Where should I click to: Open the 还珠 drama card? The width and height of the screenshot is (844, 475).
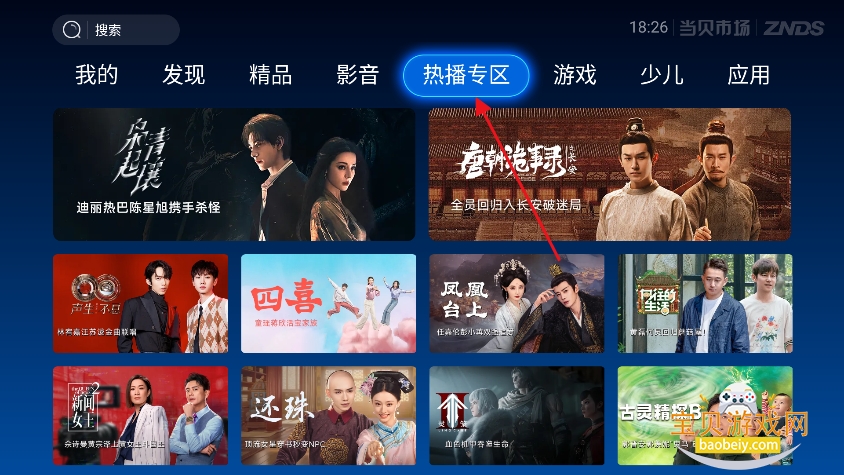[x=328, y=415]
